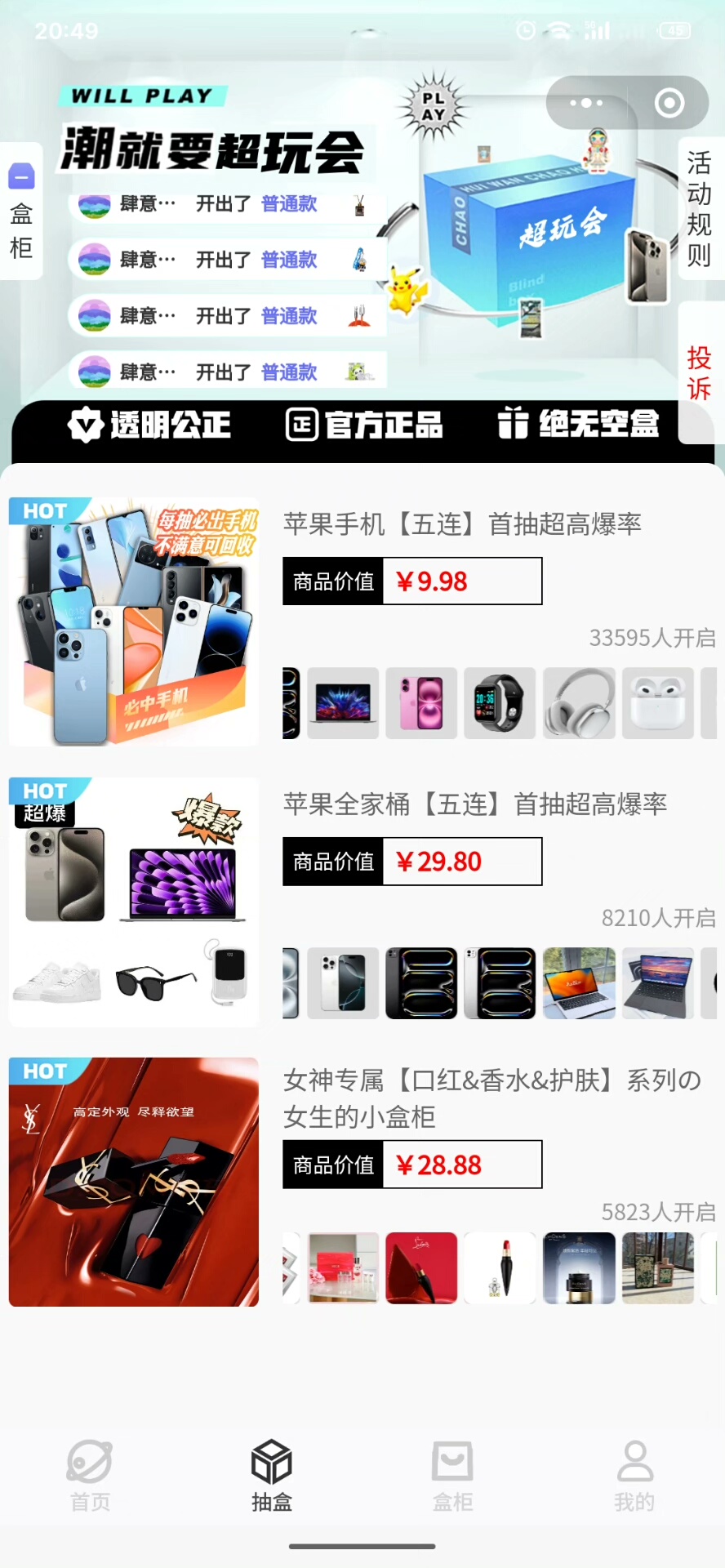Switch to the 首页 tab
725x1568 pixels.
(90, 1475)
